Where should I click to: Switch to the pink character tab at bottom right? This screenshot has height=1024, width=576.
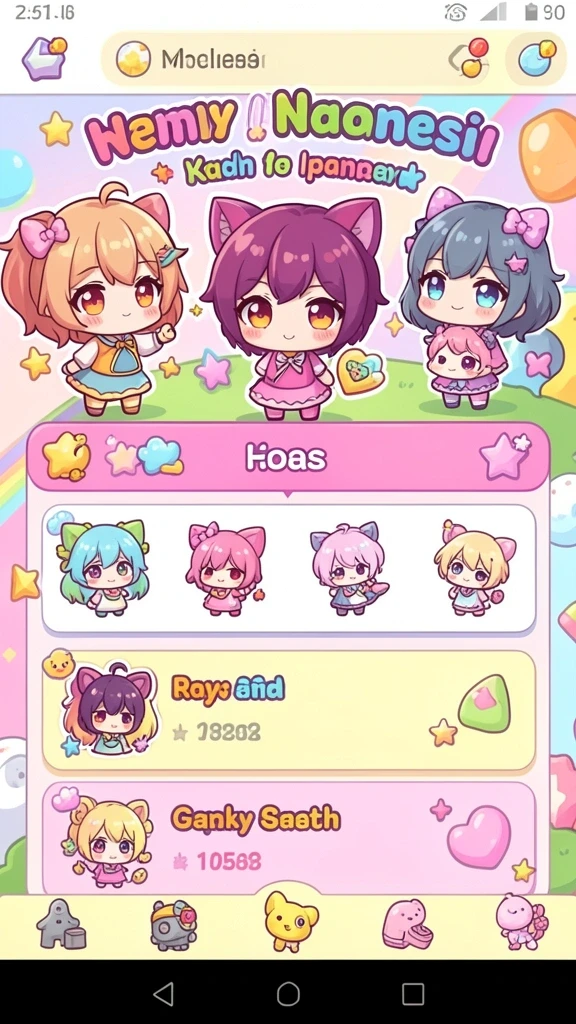pos(521,921)
